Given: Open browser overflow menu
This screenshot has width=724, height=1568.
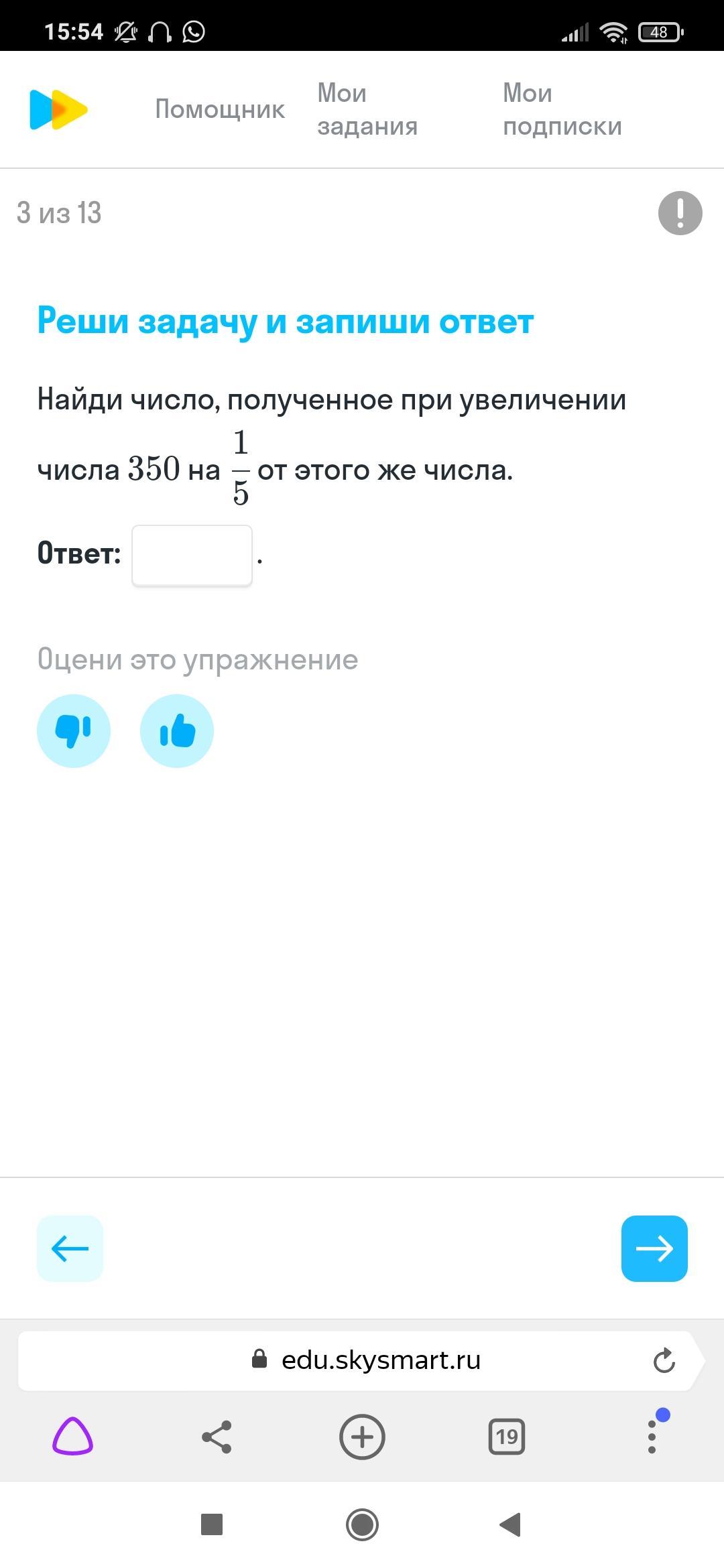Looking at the screenshot, I should tap(652, 1437).
